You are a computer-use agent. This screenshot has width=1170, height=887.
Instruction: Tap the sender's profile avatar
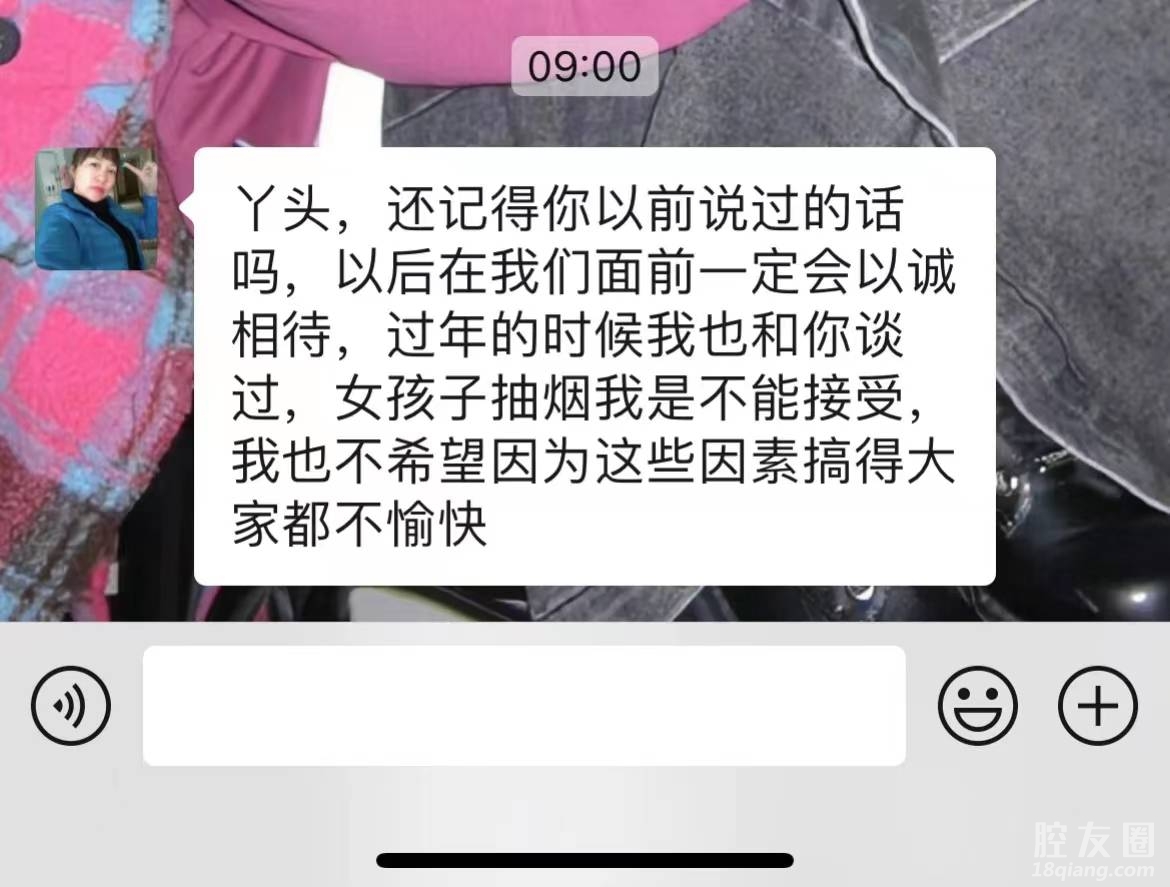point(96,209)
